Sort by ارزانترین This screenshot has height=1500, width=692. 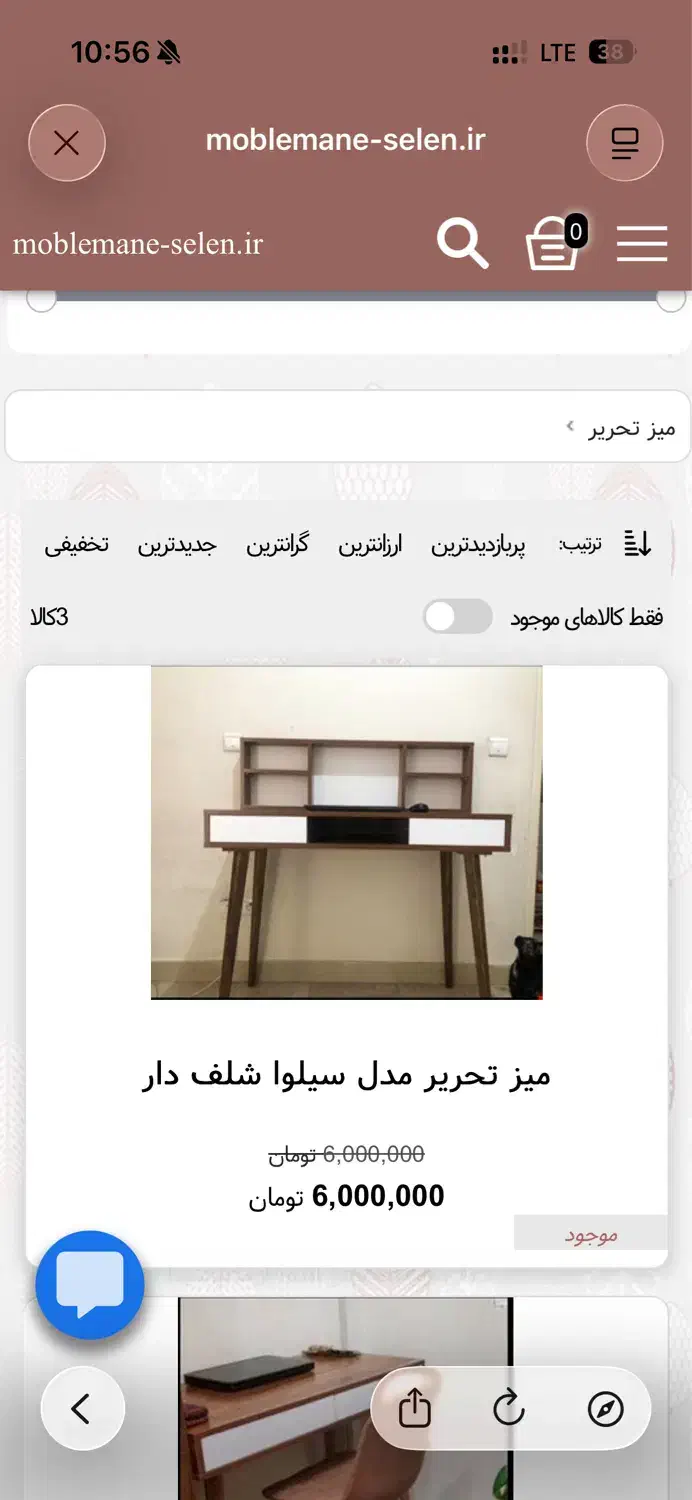[370, 545]
